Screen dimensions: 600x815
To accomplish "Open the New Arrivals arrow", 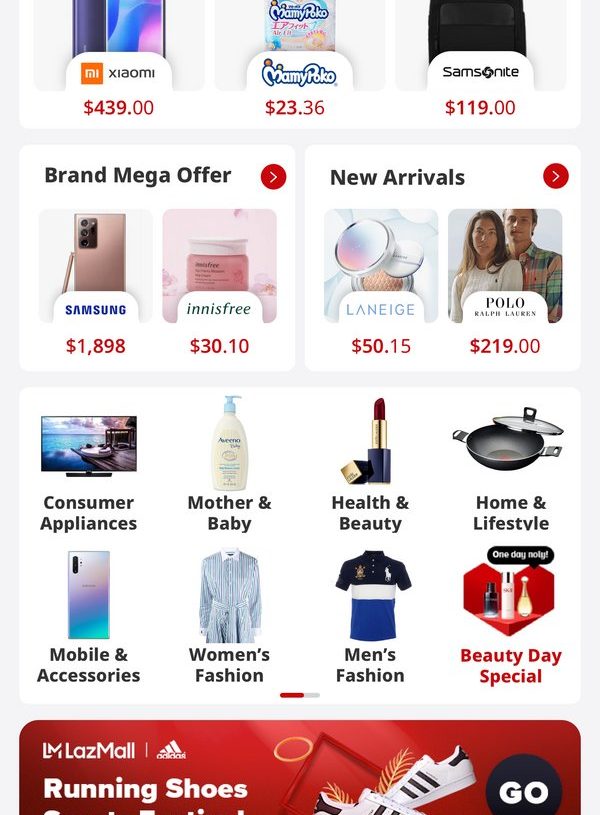I will tap(555, 177).
